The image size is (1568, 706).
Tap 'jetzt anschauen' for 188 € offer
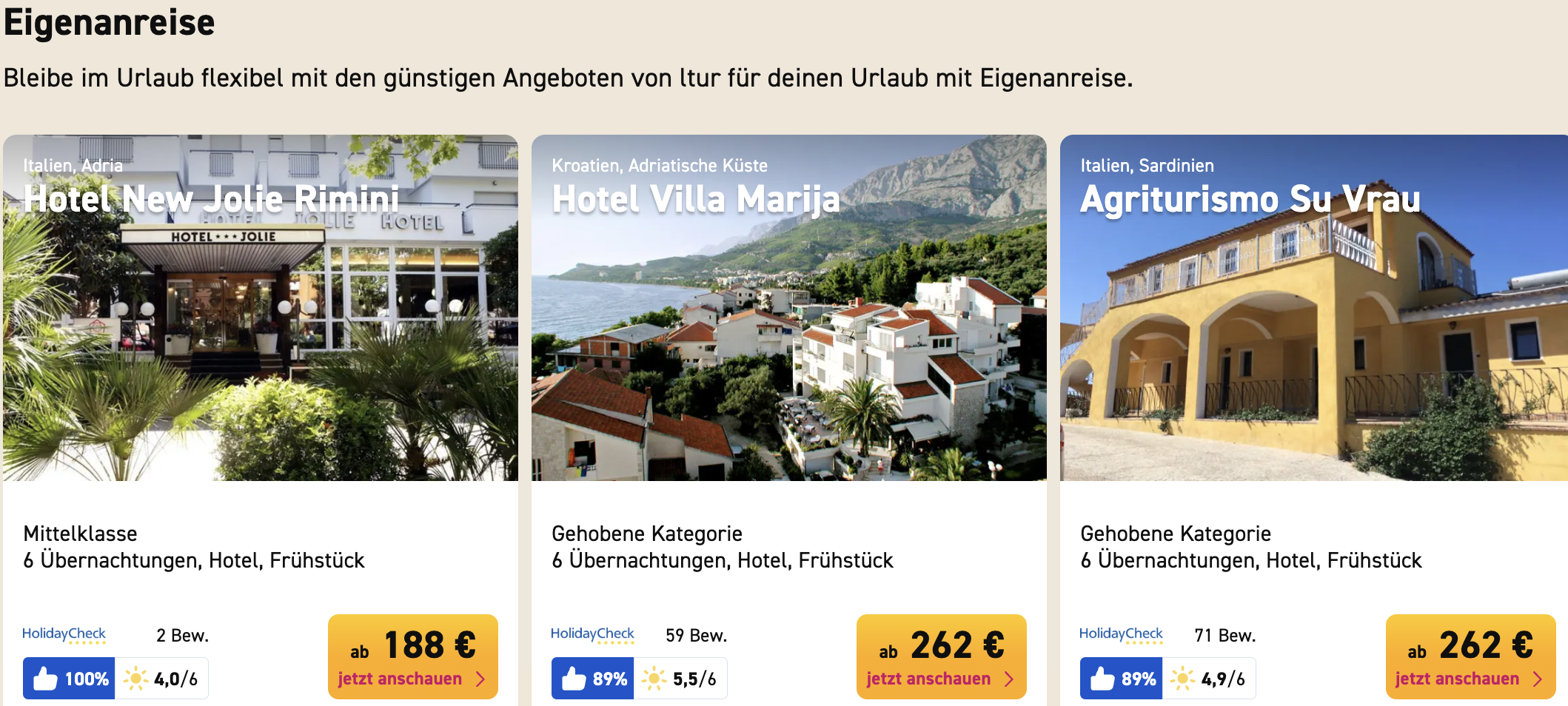[412, 657]
